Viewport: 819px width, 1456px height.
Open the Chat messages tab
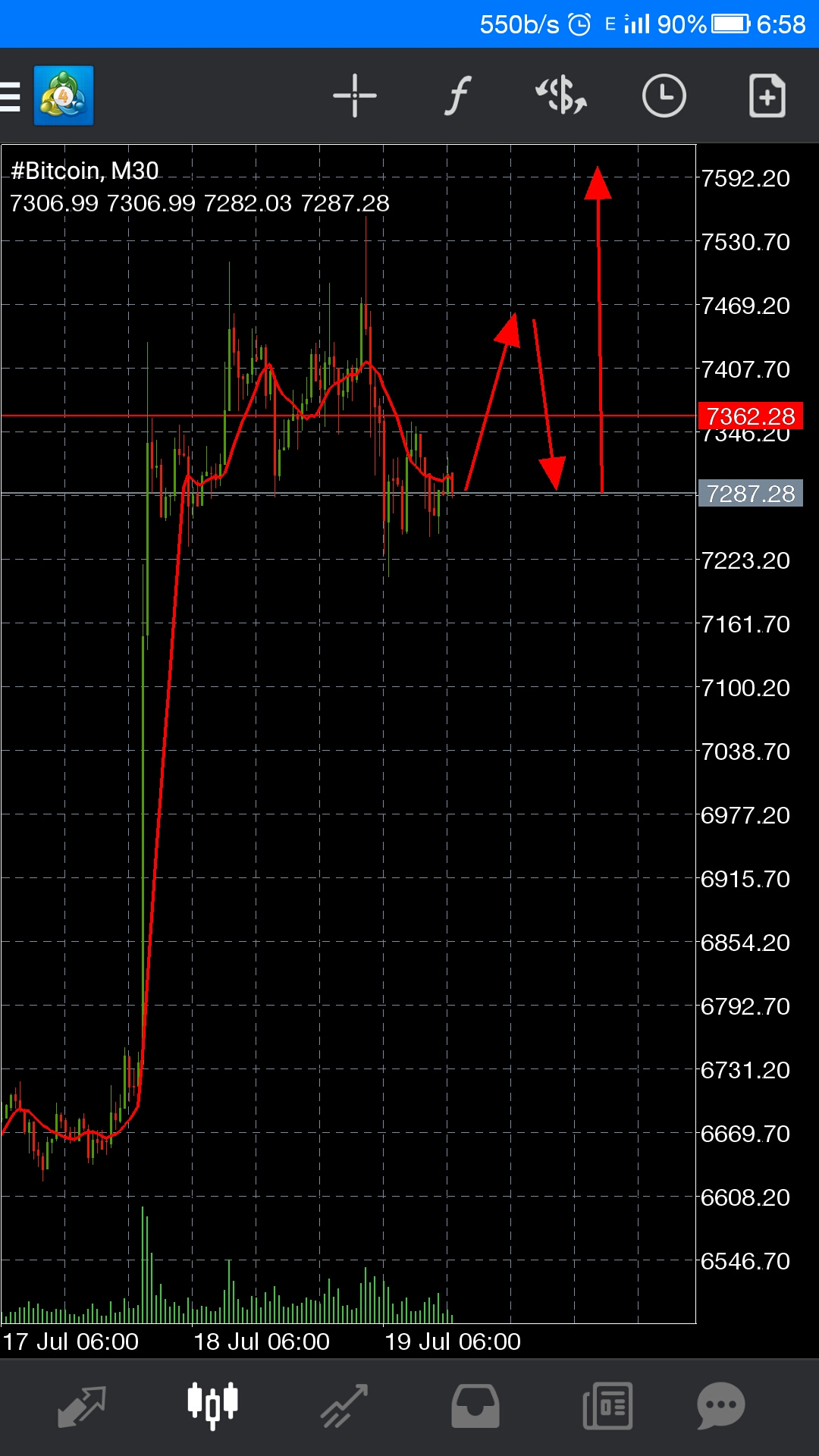pyautogui.click(x=721, y=1407)
